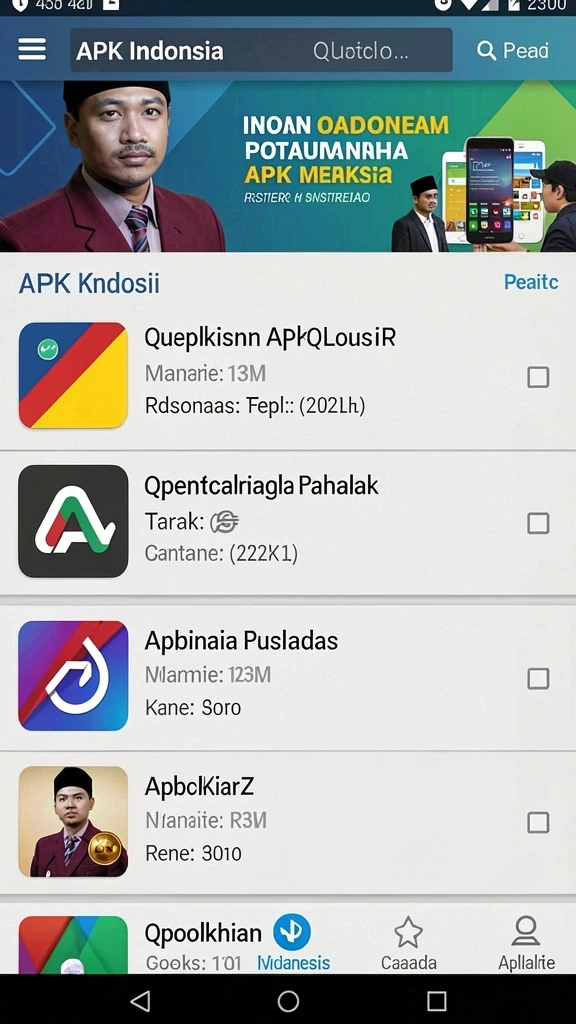576x1024 pixels.
Task: Open the hamburger drawer menu
Action: (32, 50)
